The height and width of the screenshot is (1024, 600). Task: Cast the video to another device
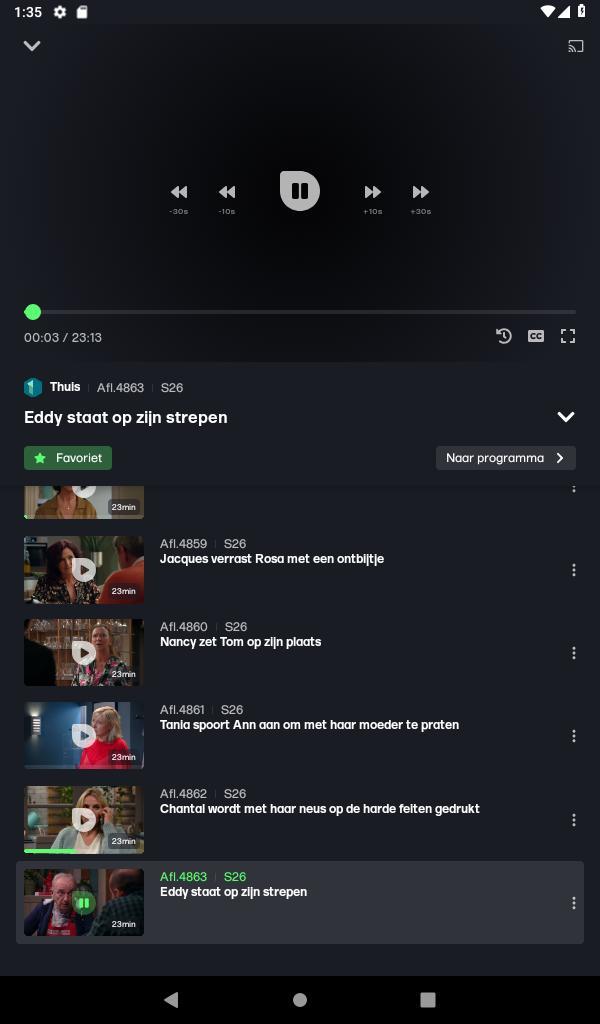575,46
